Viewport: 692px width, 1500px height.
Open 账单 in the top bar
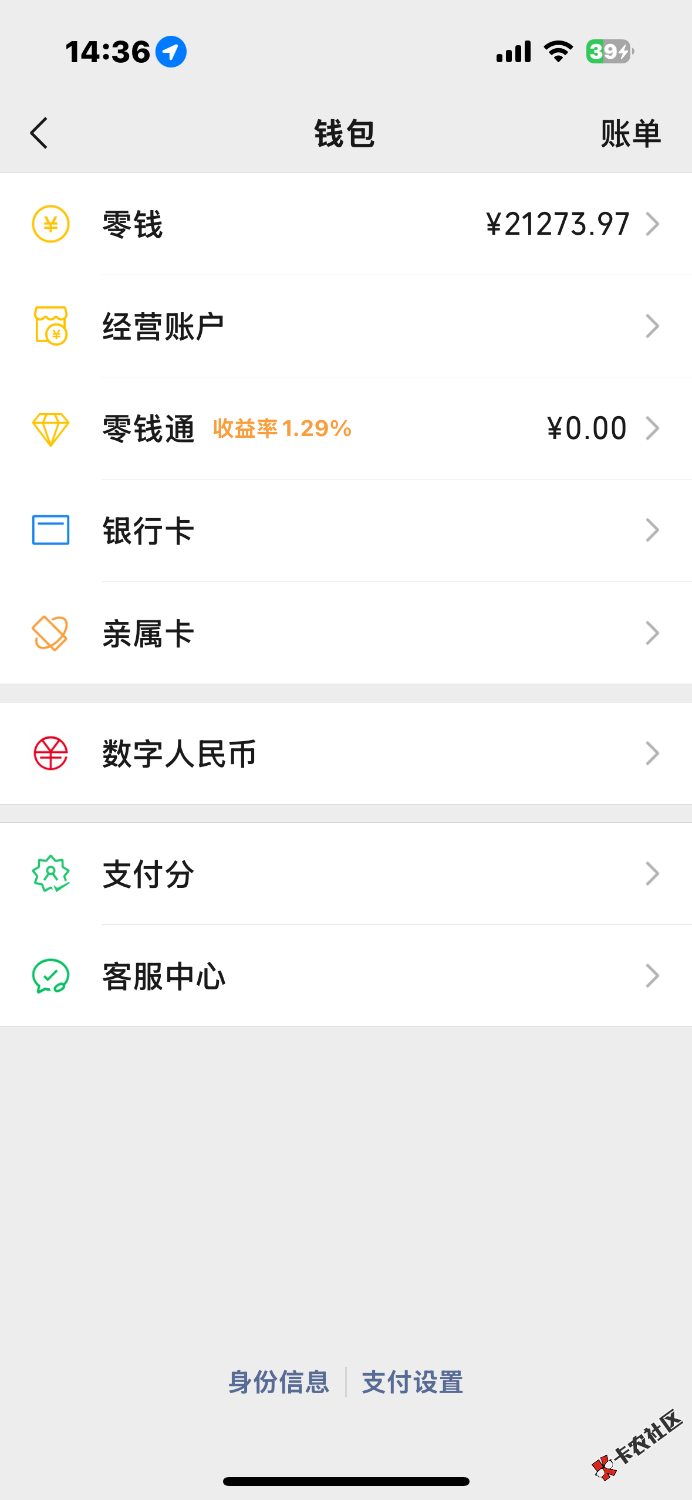pyautogui.click(x=630, y=133)
